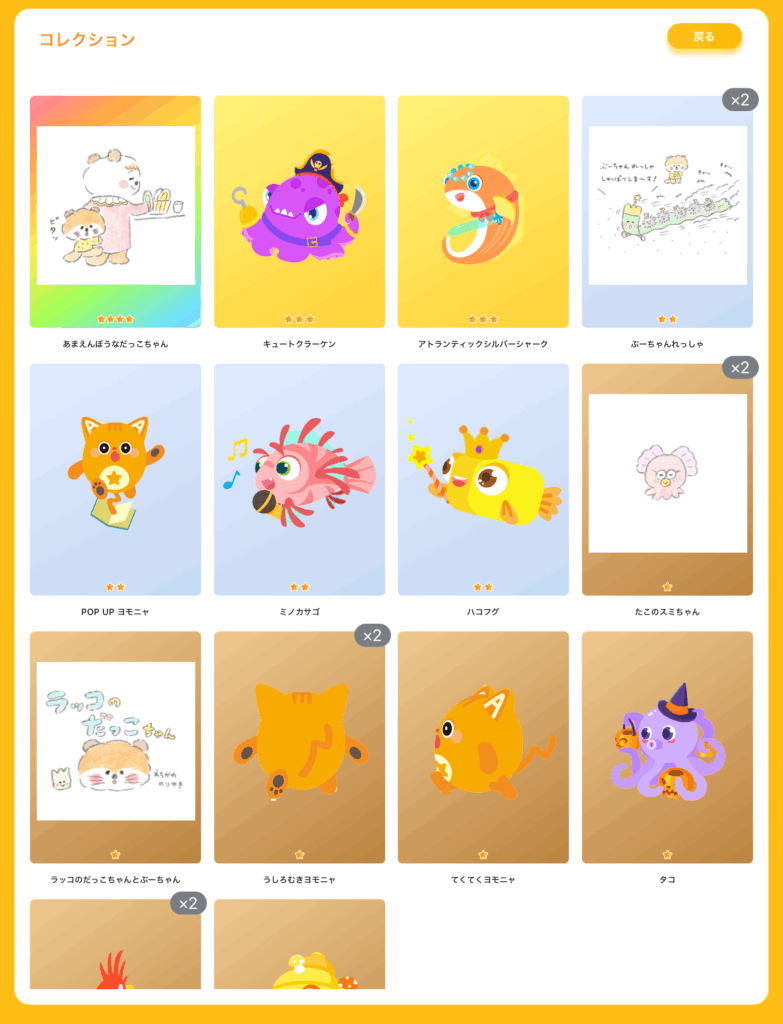View the ミノカサゴ card
This screenshot has width=783, height=1024.
click(299, 479)
